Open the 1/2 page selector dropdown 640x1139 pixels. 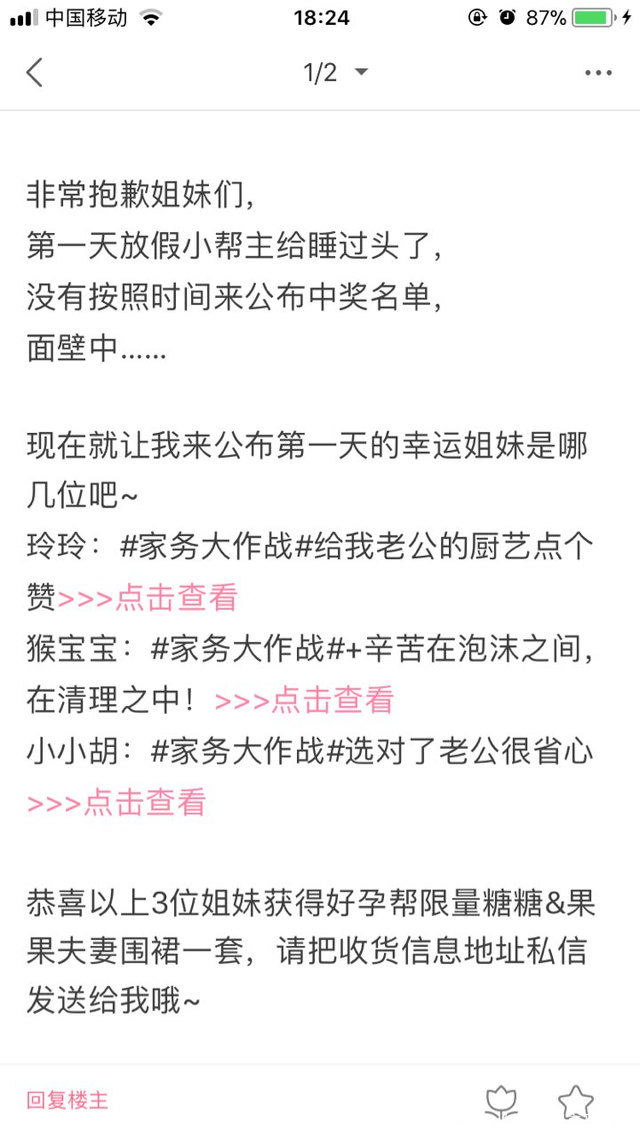click(336, 73)
